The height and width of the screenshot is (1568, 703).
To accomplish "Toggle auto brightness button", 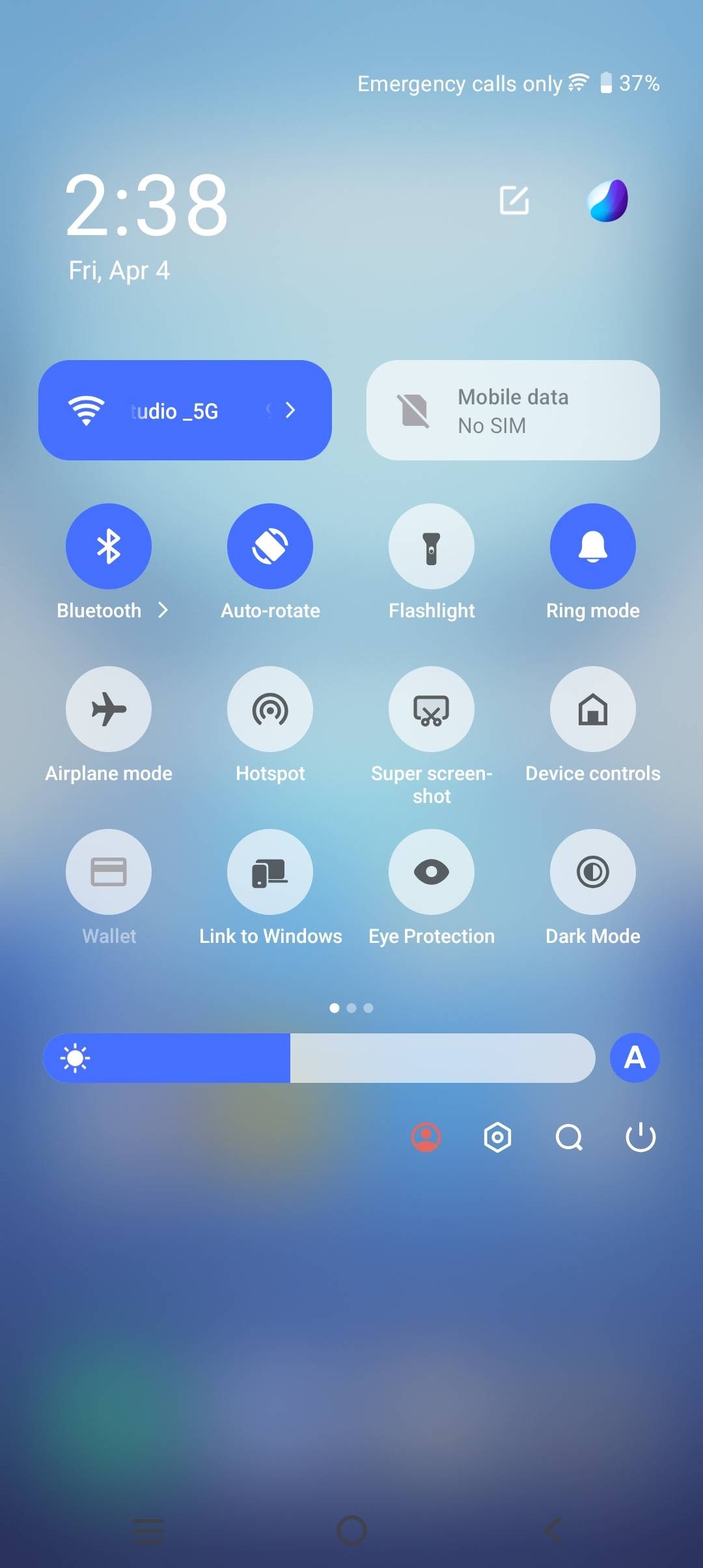I will pyautogui.click(x=635, y=1057).
